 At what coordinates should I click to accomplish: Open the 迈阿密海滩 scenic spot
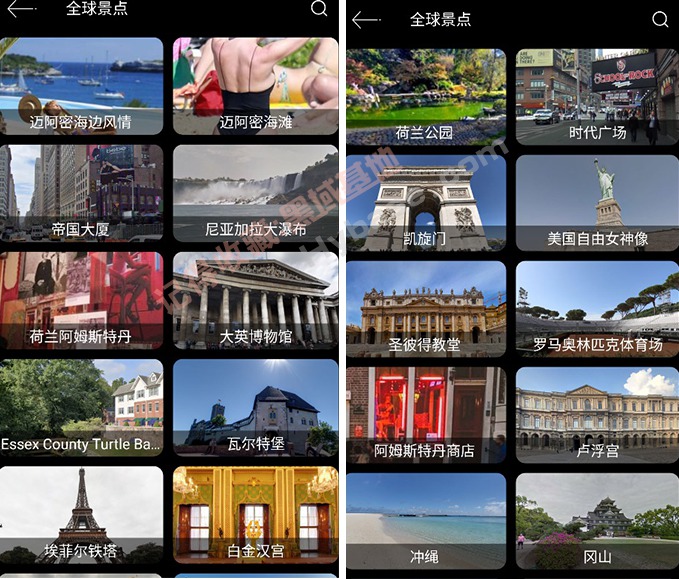[255, 86]
